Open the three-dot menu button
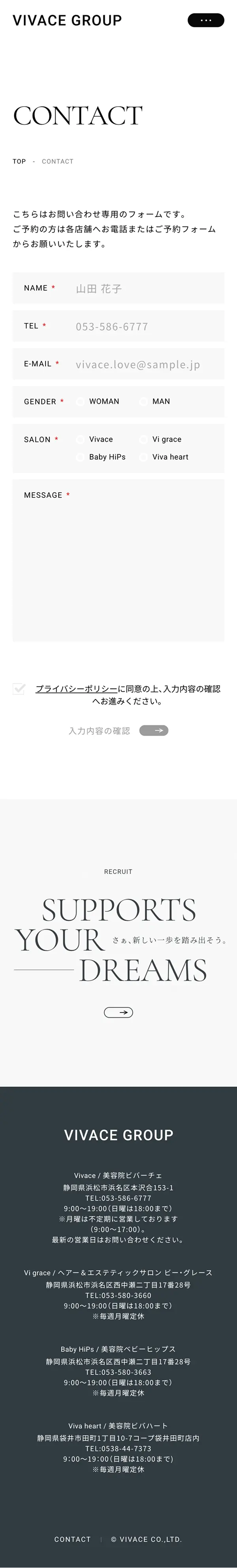 click(x=205, y=20)
